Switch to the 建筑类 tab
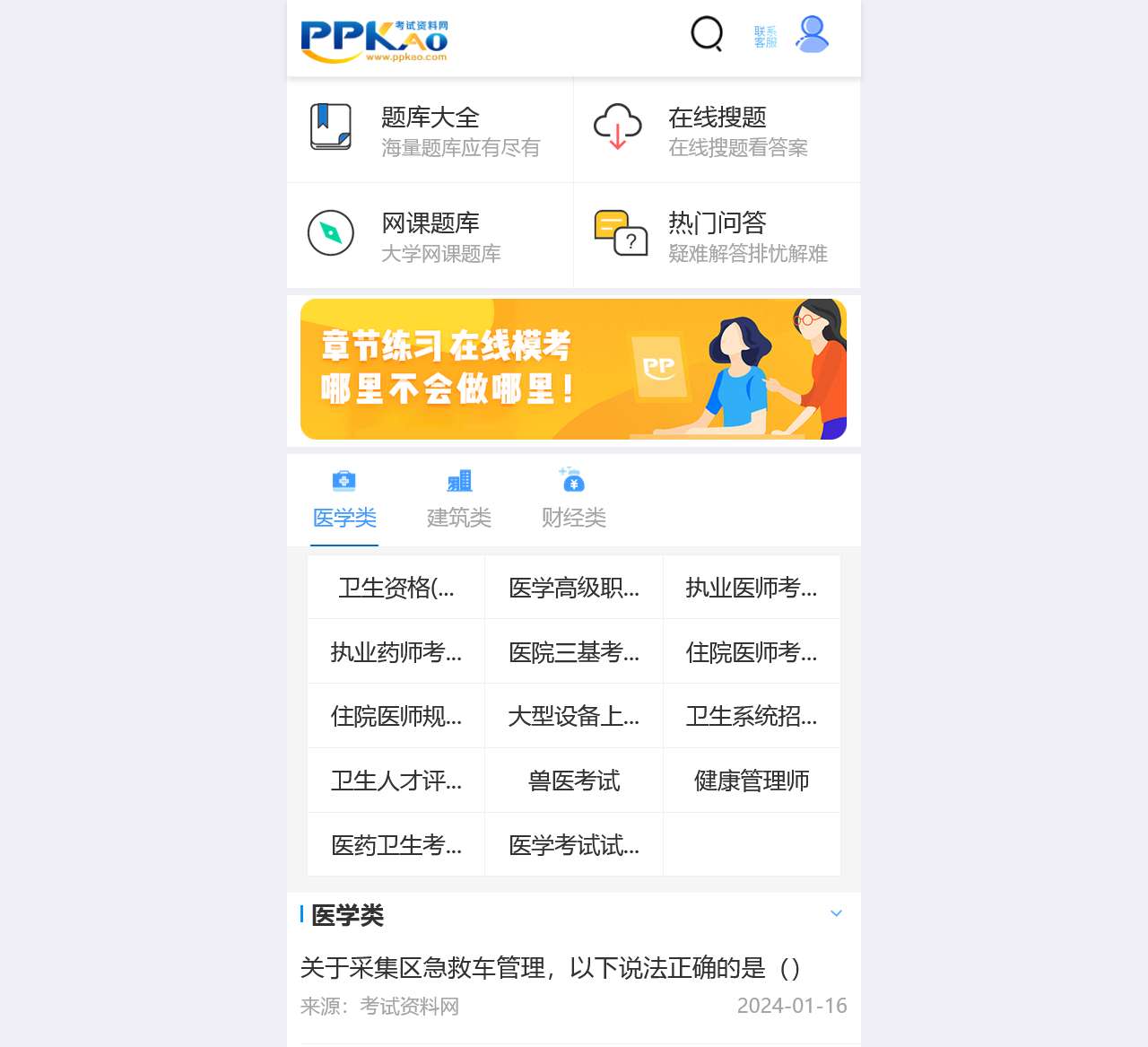 click(x=459, y=500)
